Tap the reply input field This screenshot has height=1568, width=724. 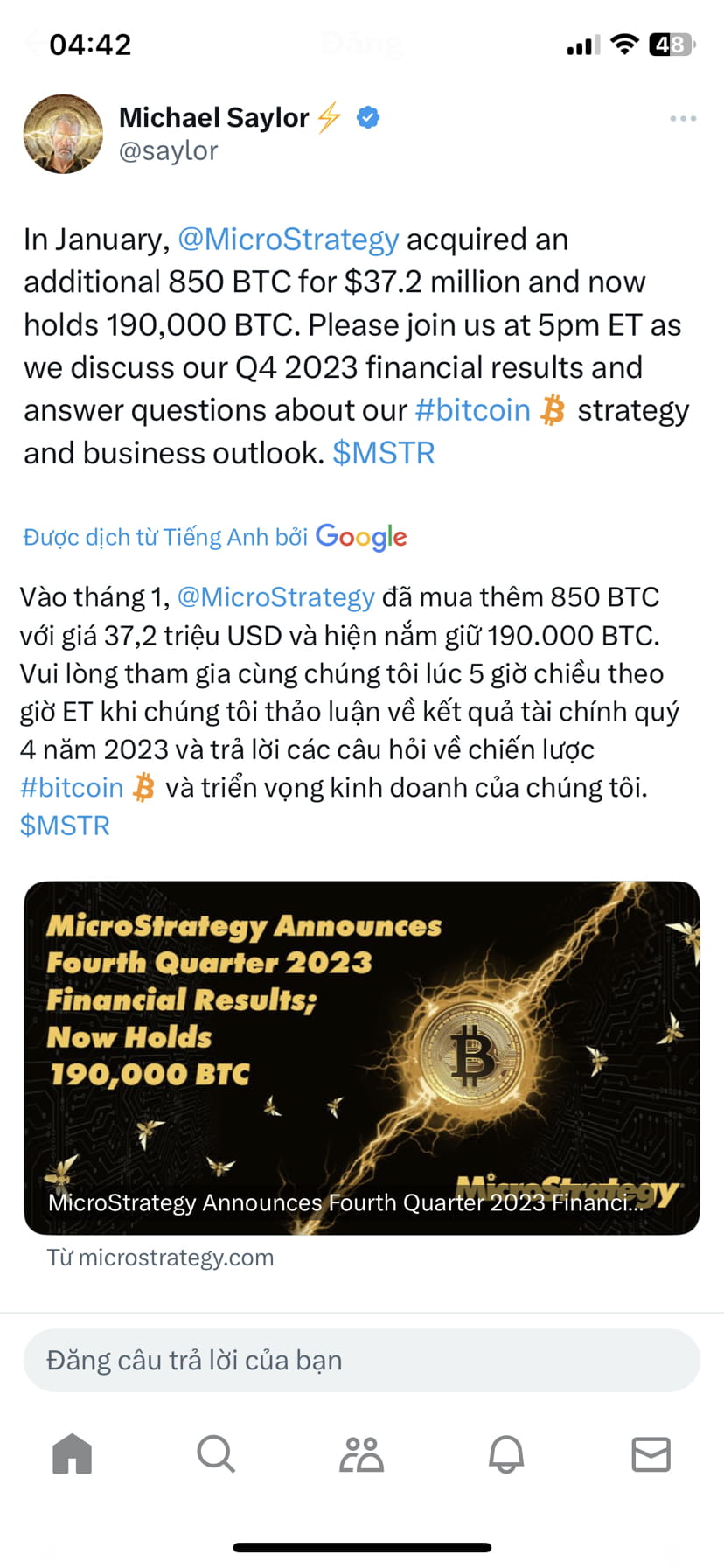[x=362, y=1359]
